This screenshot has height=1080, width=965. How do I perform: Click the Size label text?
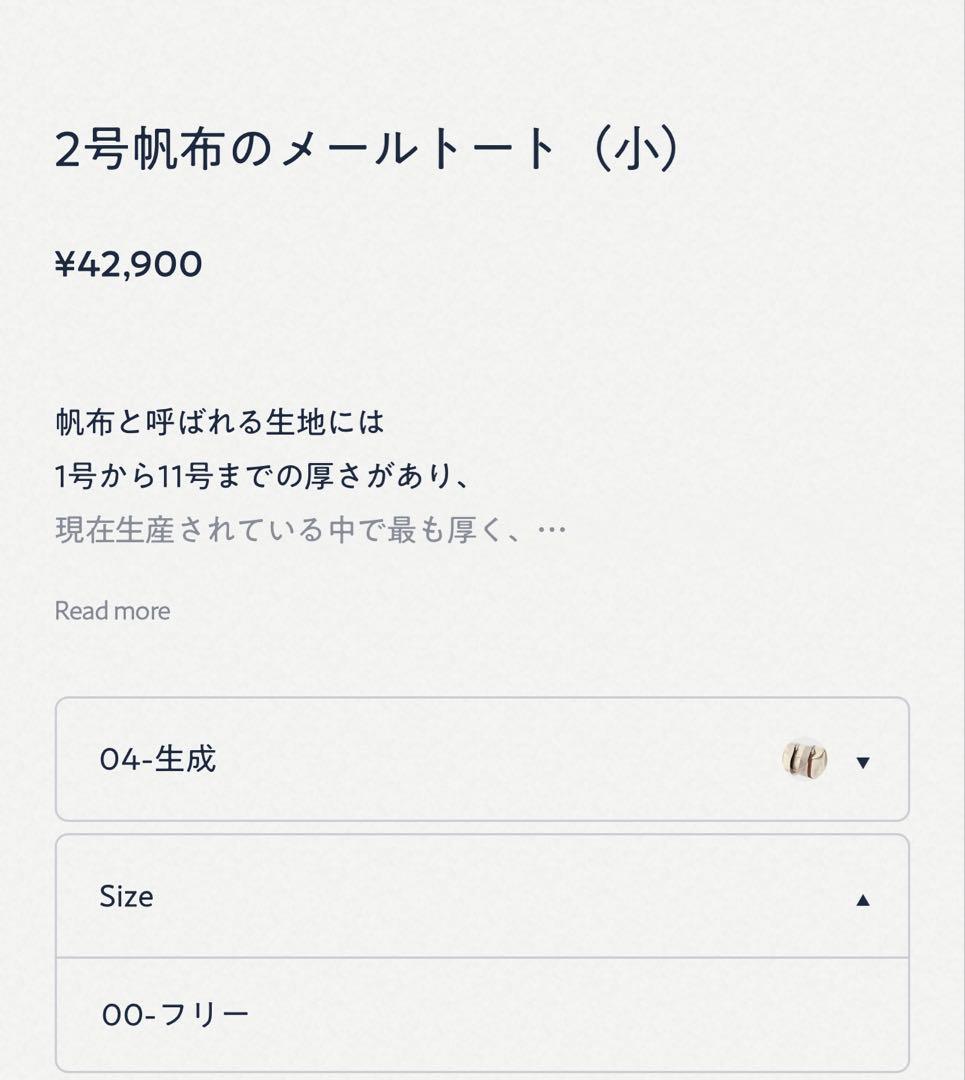pyautogui.click(x=124, y=897)
